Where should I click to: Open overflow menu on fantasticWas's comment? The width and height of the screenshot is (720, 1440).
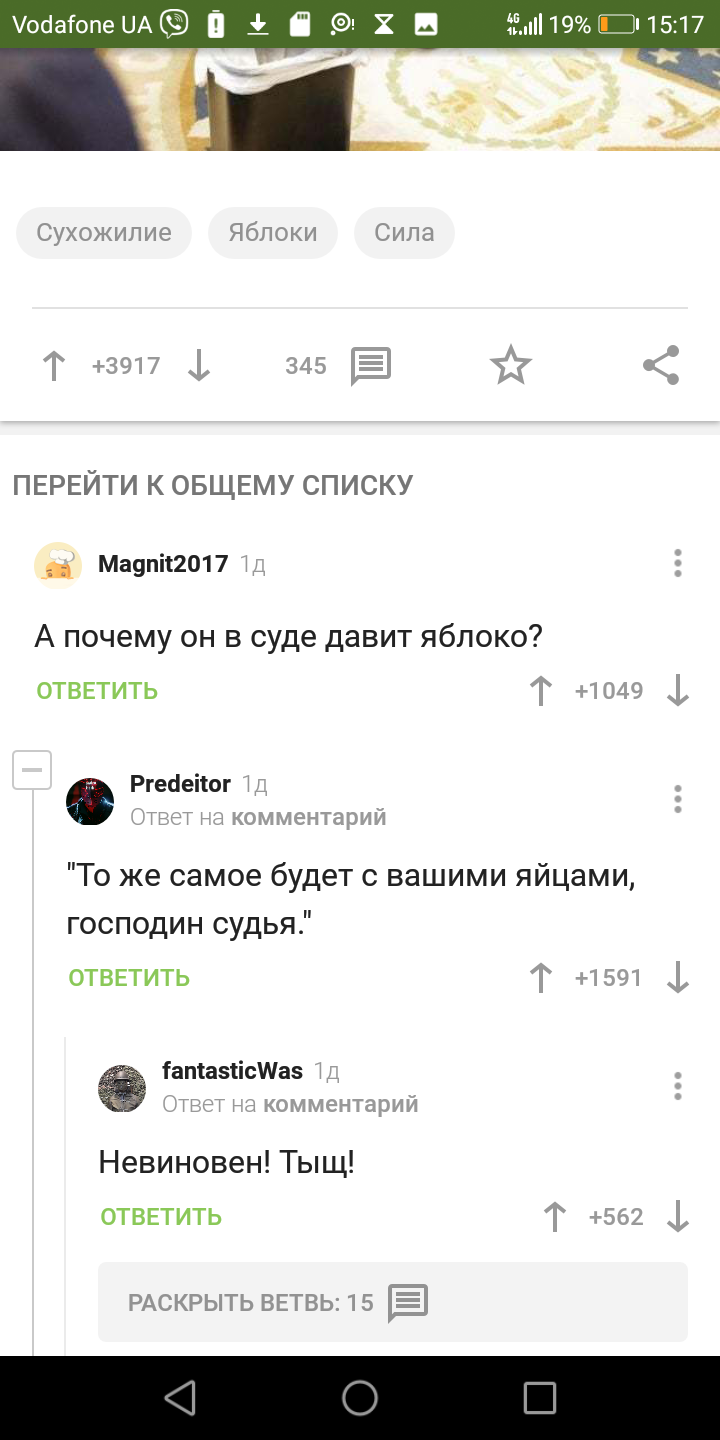click(x=678, y=1086)
